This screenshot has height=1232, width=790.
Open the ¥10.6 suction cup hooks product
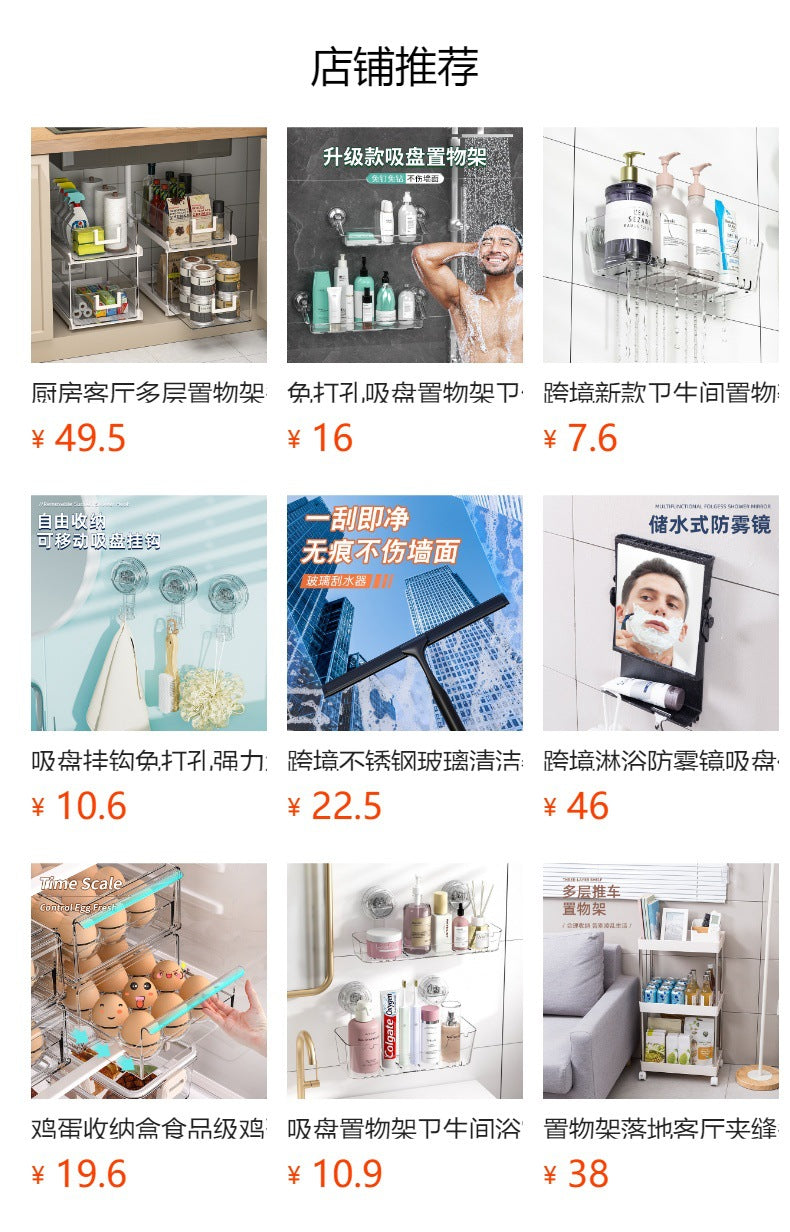[x=148, y=613]
